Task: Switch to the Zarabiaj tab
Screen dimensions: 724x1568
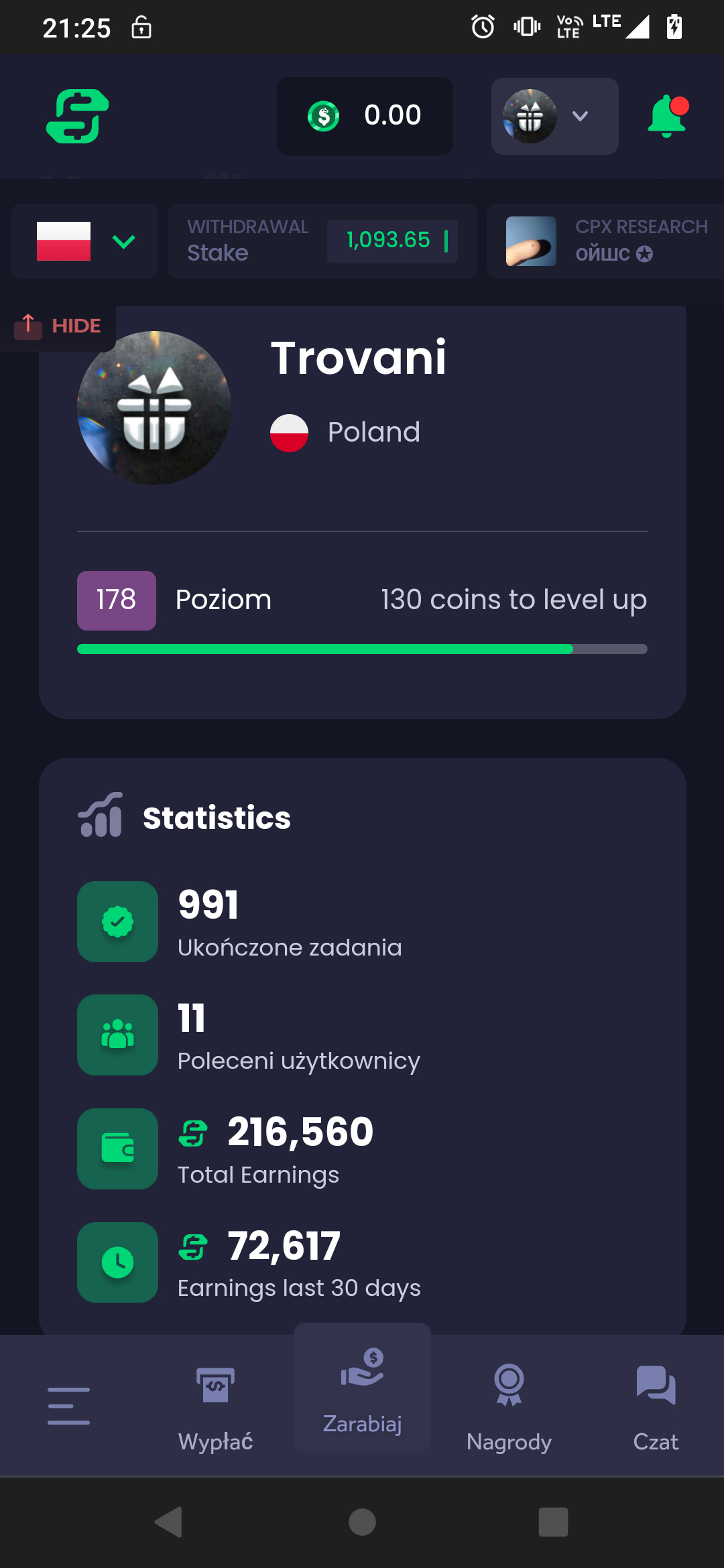Action: pos(362,1388)
